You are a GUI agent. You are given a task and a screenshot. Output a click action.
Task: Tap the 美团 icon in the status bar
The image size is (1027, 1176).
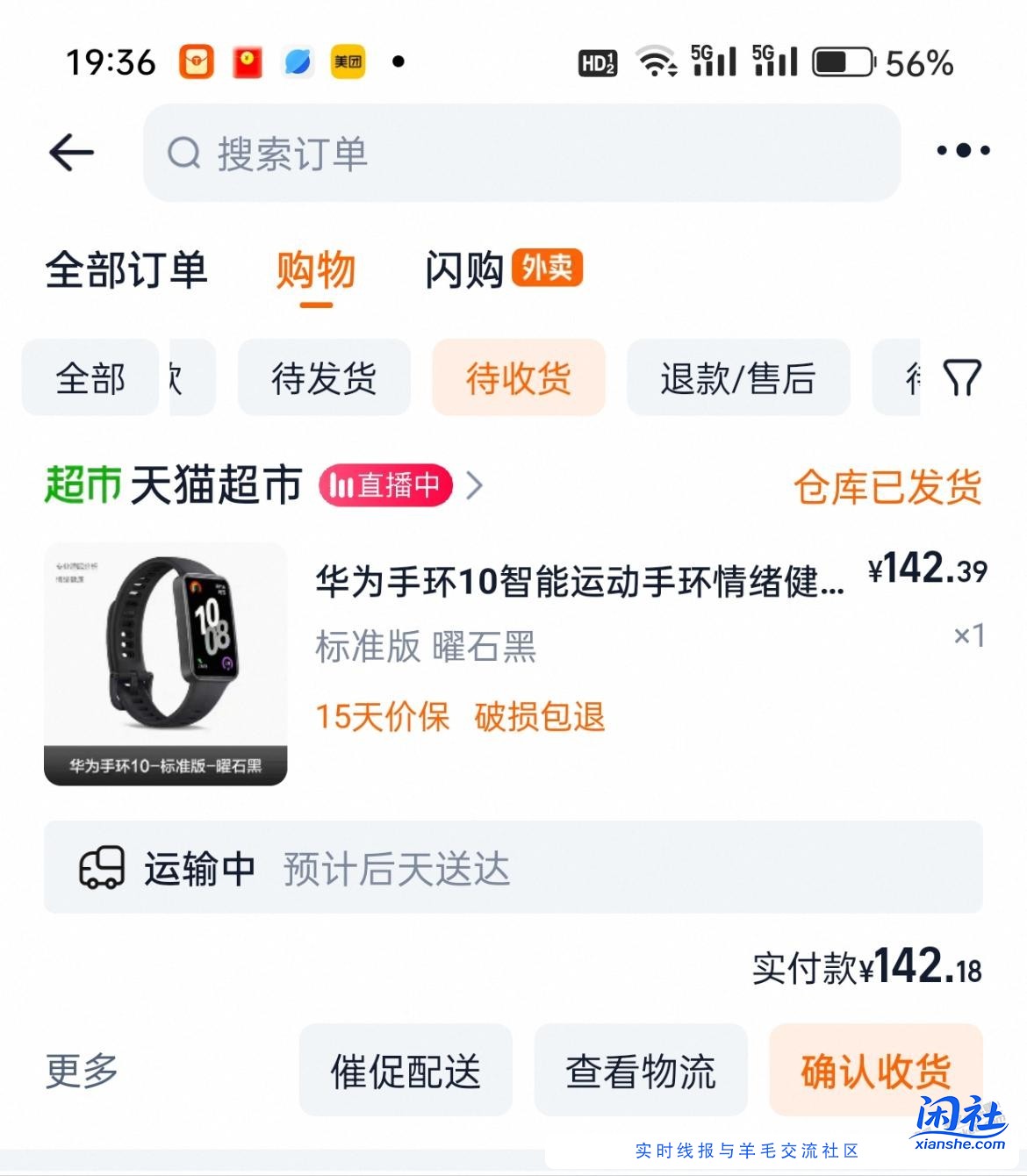click(347, 61)
